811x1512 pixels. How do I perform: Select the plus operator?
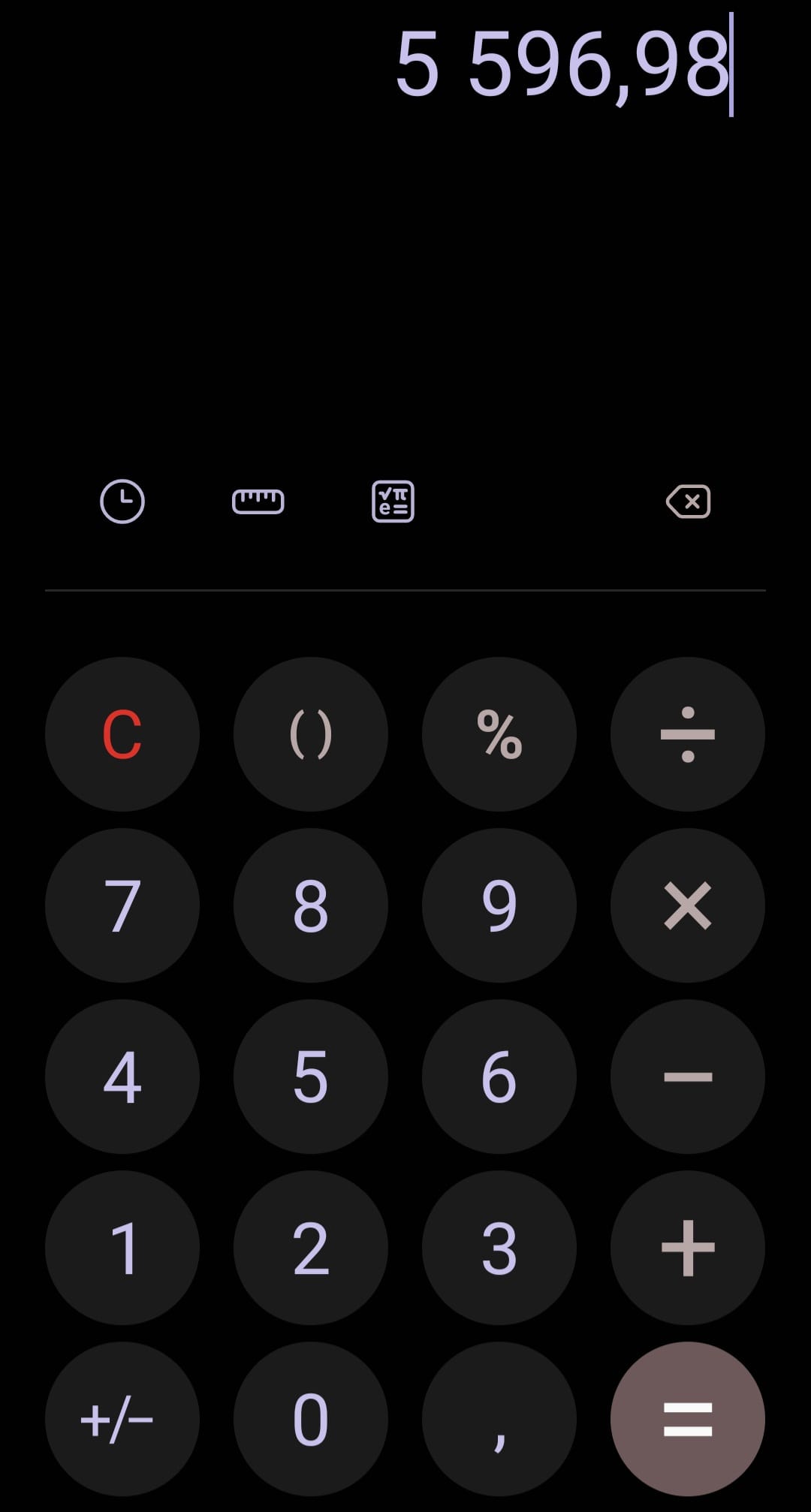click(x=688, y=1248)
